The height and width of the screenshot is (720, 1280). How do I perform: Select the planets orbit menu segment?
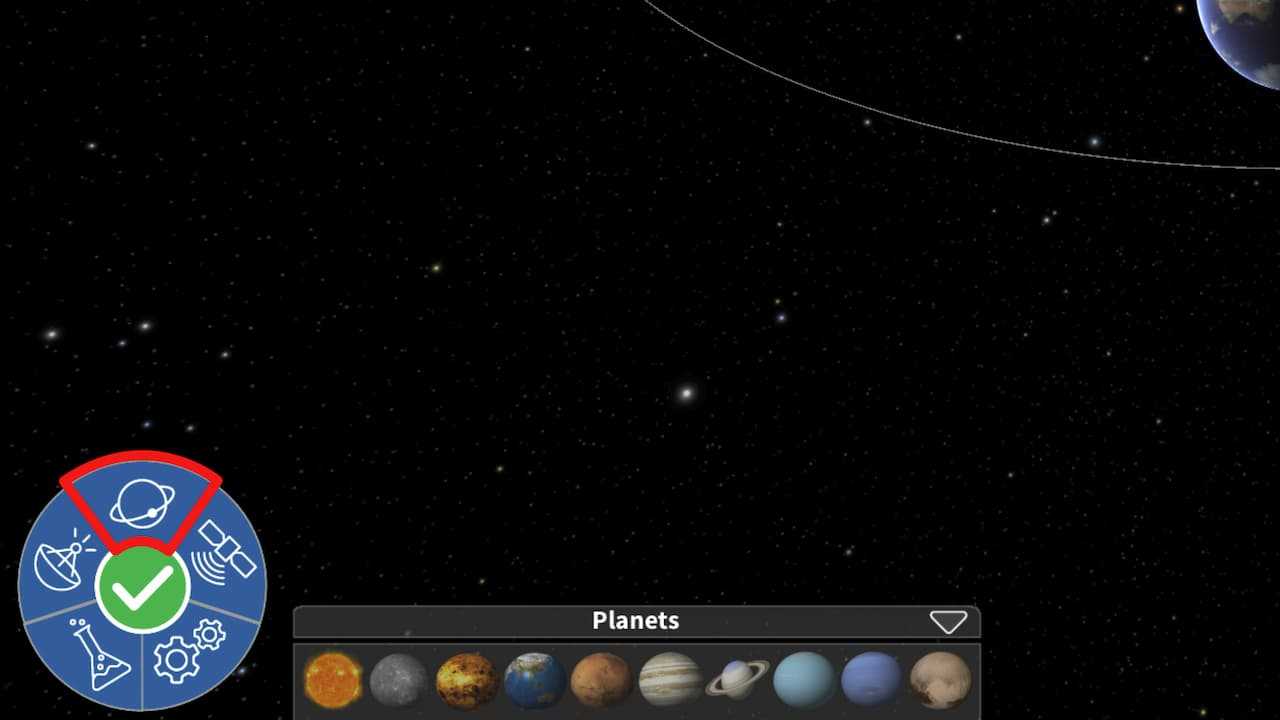(x=141, y=501)
